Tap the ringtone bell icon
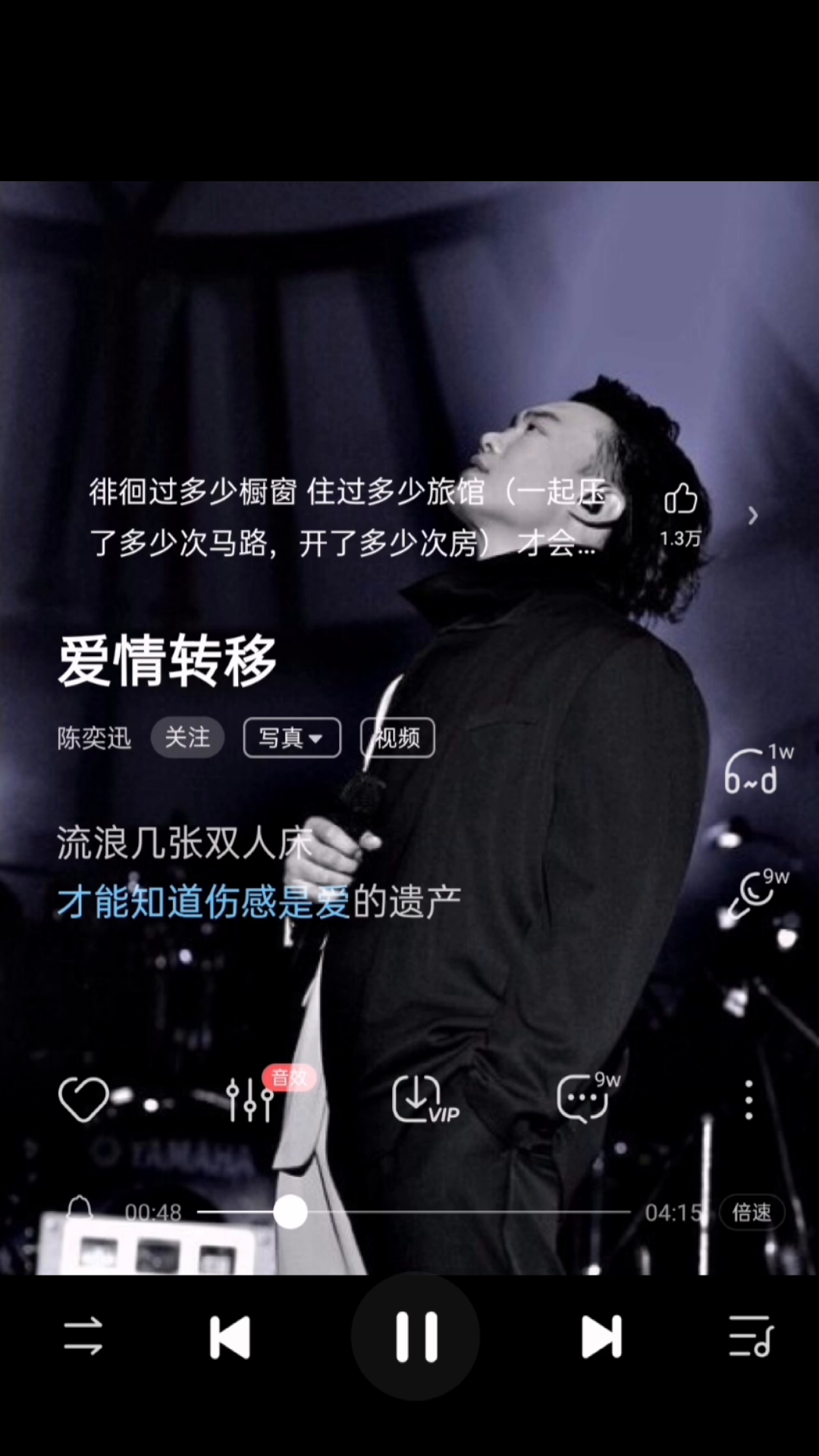 80,1208
